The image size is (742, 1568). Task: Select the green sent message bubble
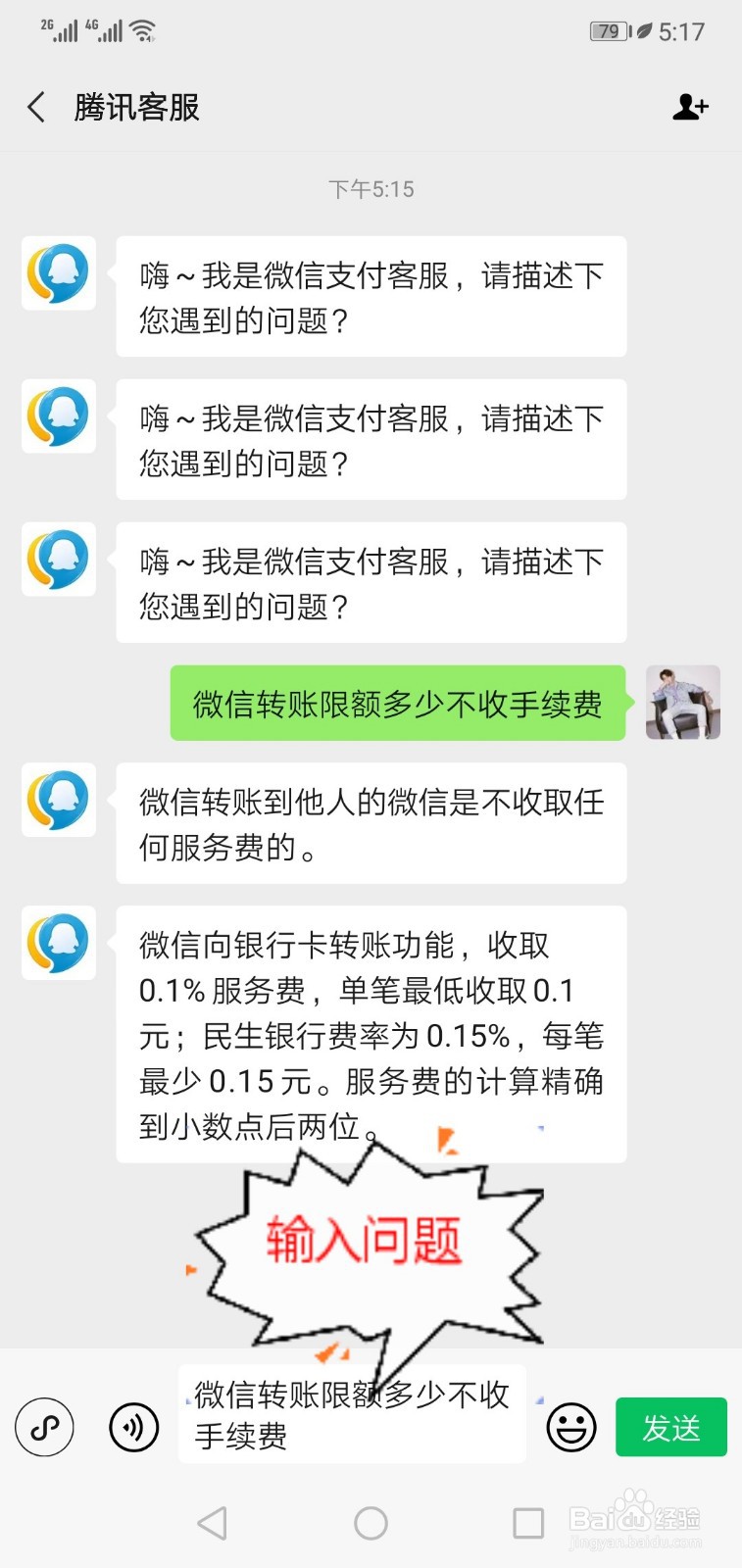point(397,703)
